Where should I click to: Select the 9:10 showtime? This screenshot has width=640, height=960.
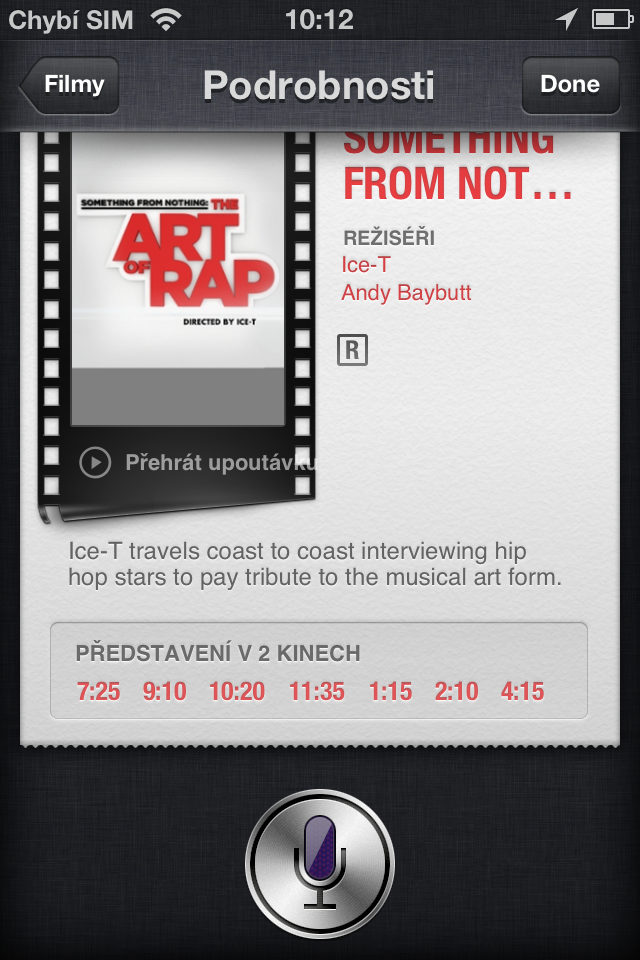[164, 691]
